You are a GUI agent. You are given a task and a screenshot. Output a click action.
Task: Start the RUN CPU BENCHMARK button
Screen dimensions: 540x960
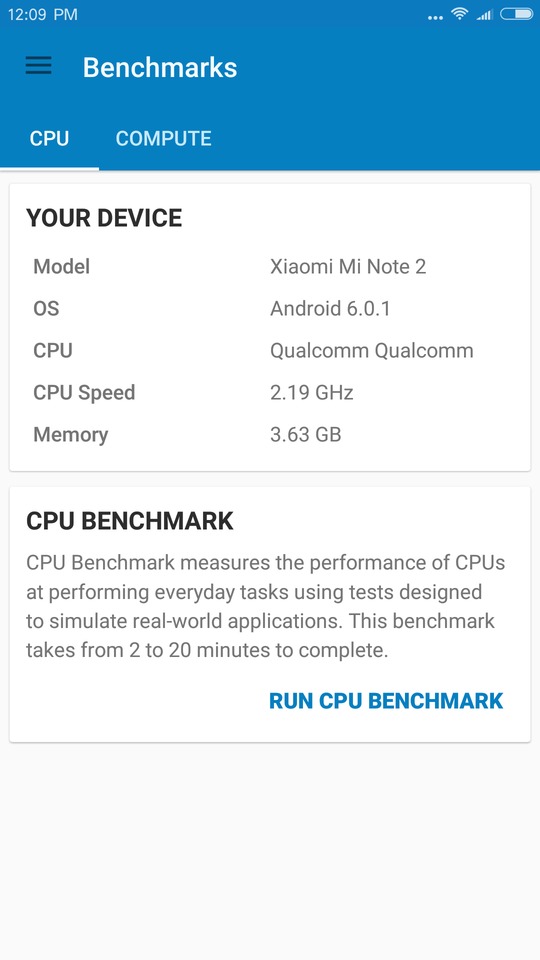[x=386, y=701]
